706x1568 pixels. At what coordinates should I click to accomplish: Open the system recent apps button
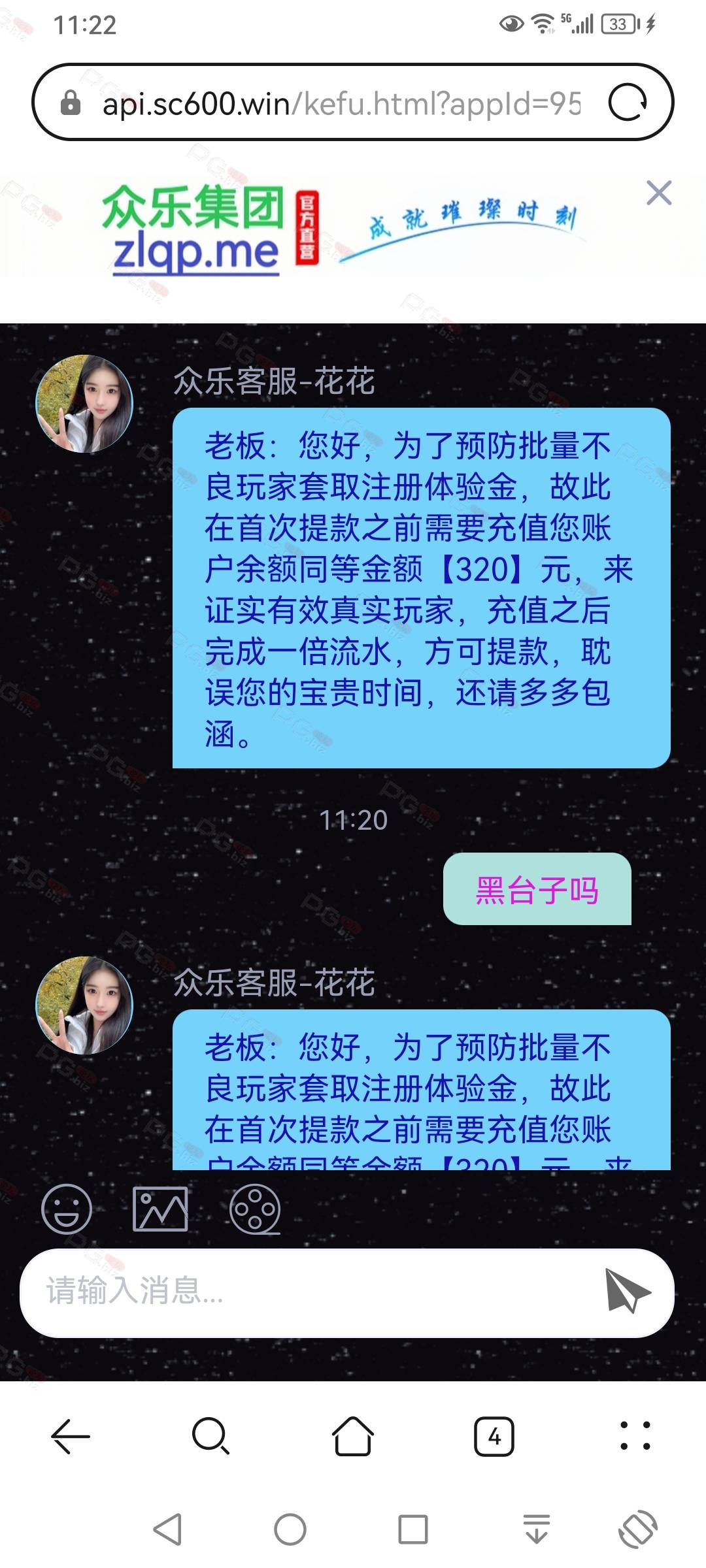click(413, 1529)
